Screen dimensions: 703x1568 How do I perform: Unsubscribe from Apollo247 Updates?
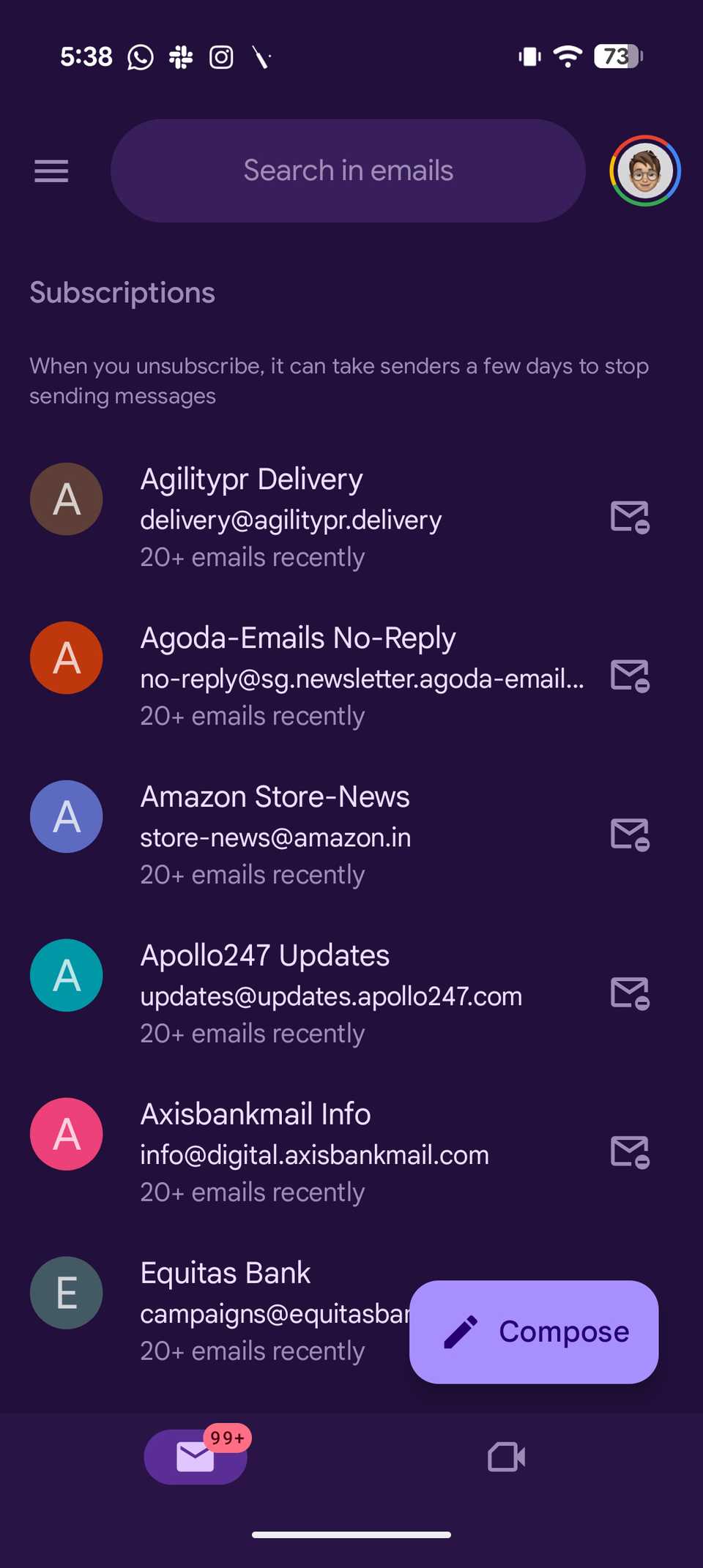click(628, 993)
